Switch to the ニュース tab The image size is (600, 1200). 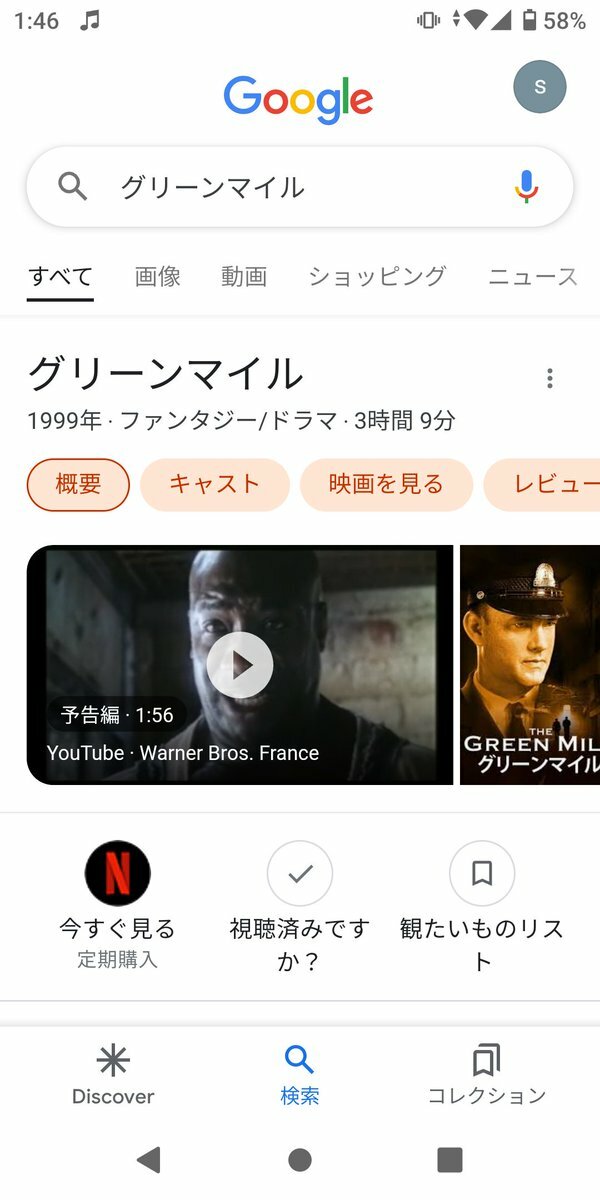[x=533, y=277]
